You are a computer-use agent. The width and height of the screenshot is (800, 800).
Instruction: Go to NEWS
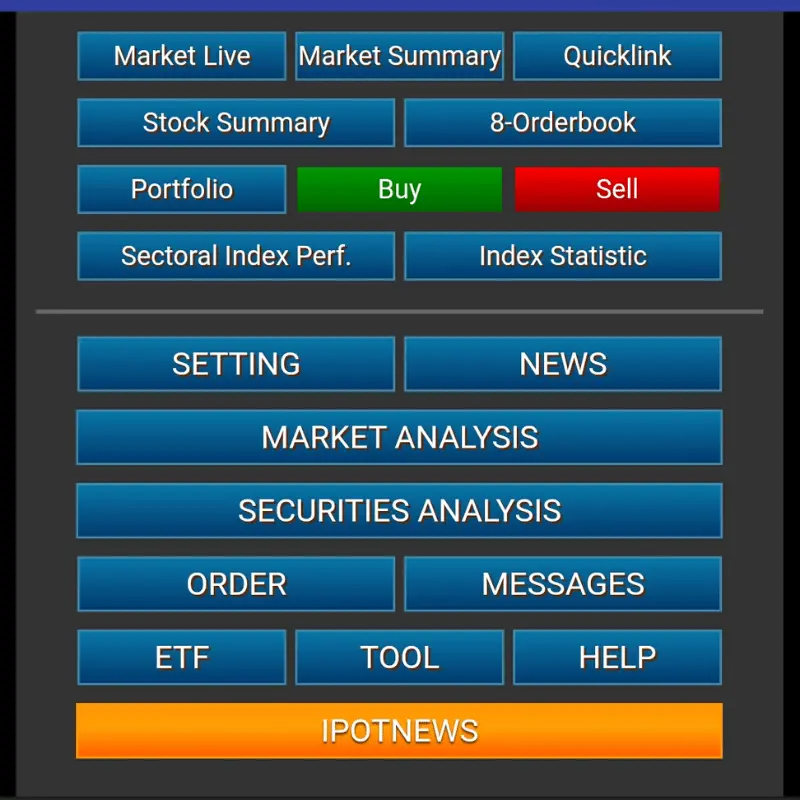[x=563, y=364]
